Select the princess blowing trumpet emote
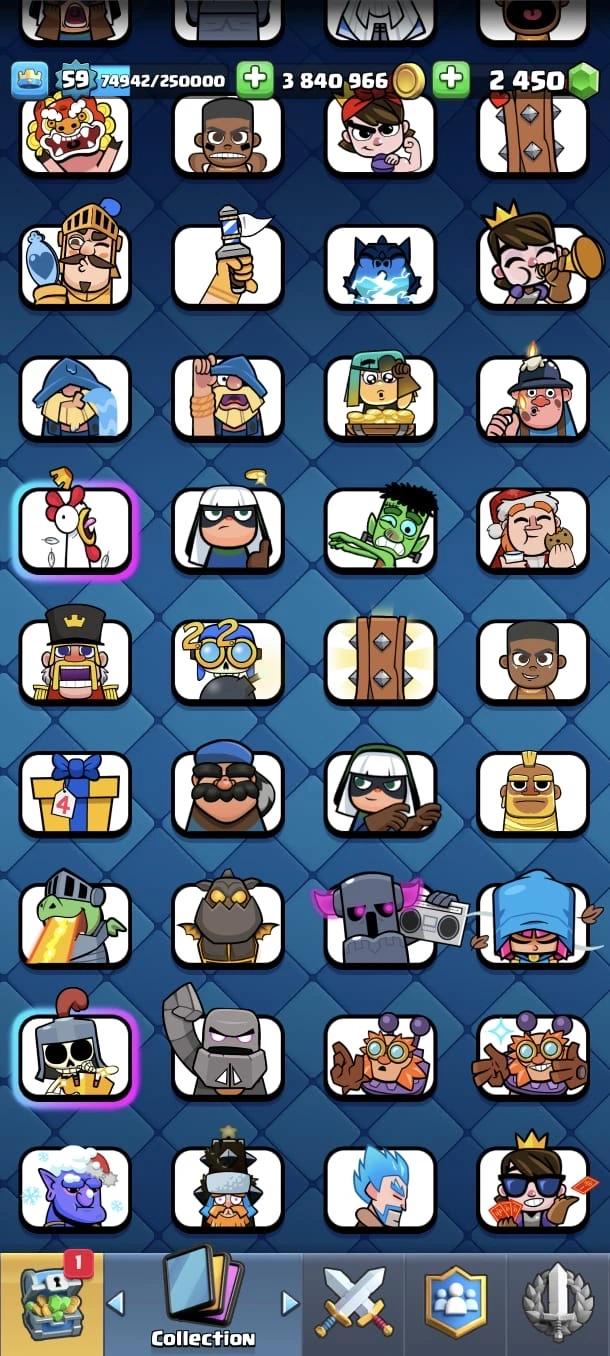610x1356 pixels. [532, 265]
